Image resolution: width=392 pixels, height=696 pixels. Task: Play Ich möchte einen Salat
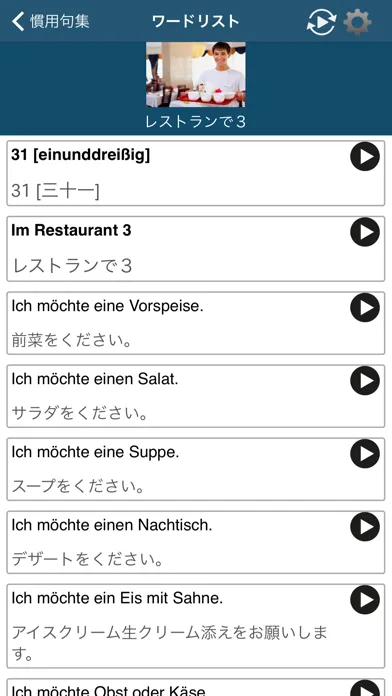click(x=365, y=380)
